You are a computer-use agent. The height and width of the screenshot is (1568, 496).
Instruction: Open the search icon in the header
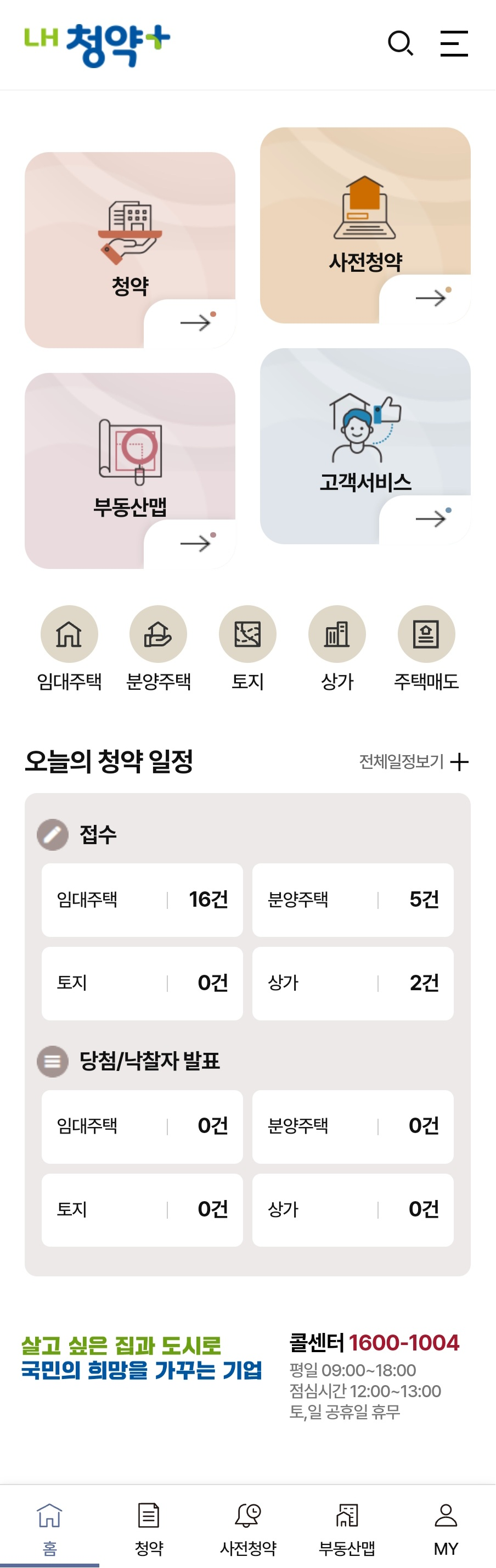point(401,44)
